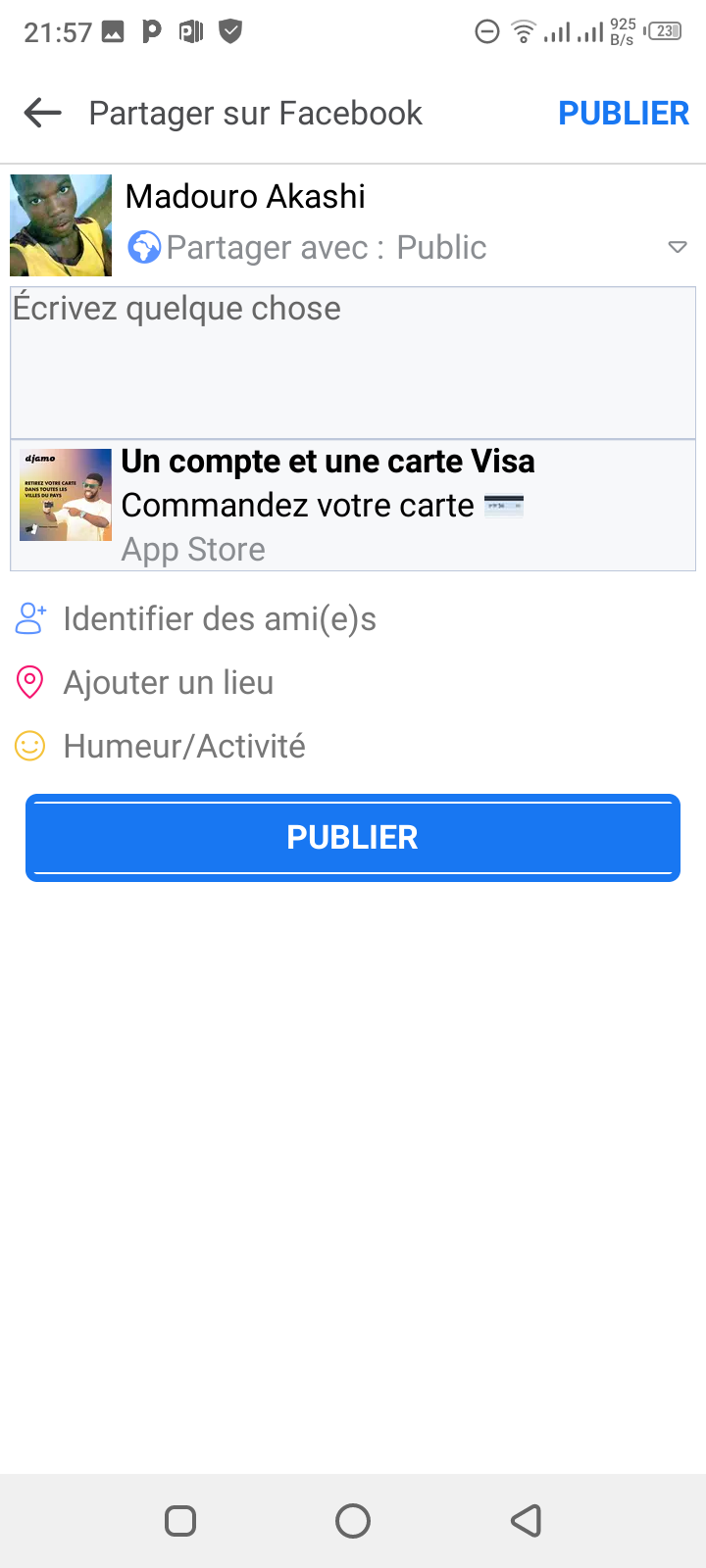Open the Un compte et une carte Visa preview

tap(353, 506)
